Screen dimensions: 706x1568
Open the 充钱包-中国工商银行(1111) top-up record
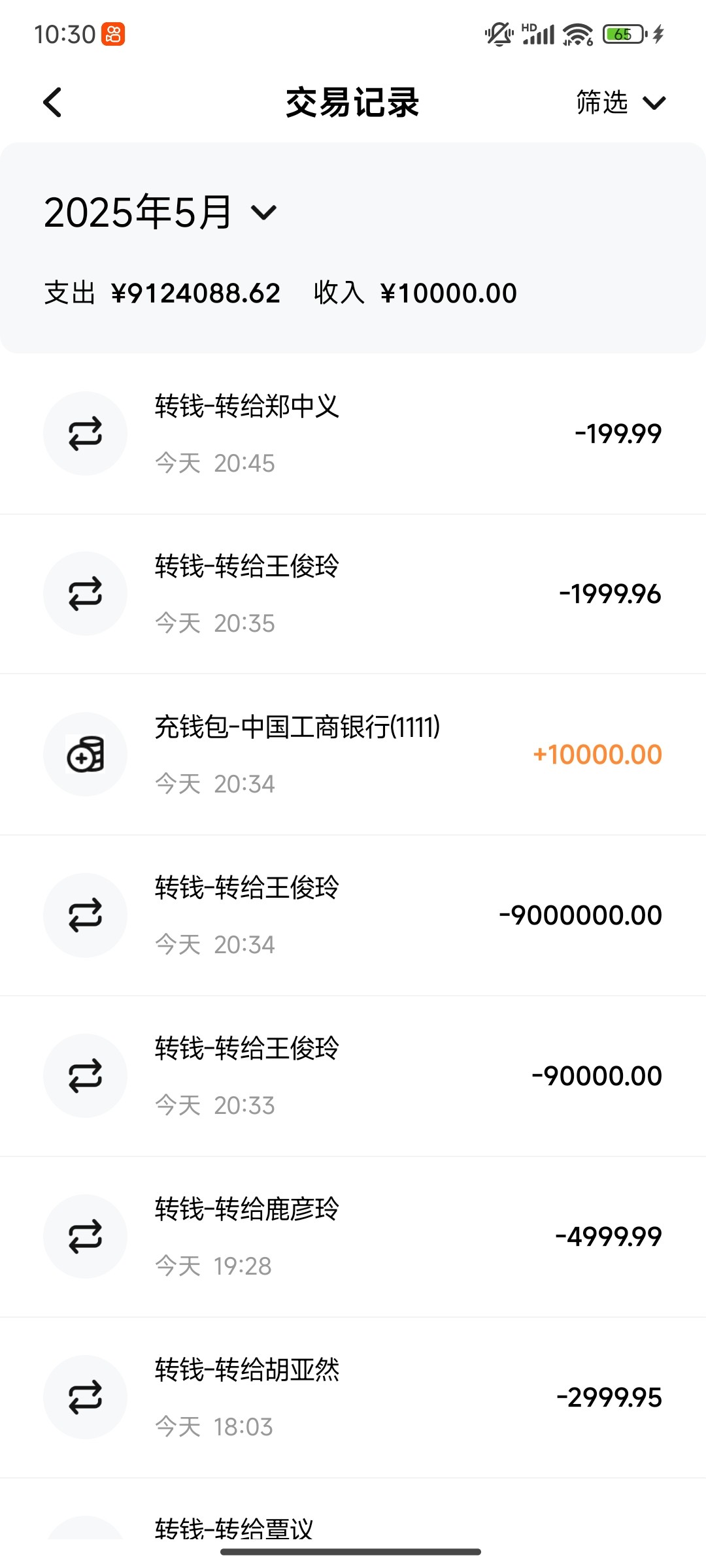click(x=353, y=755)
